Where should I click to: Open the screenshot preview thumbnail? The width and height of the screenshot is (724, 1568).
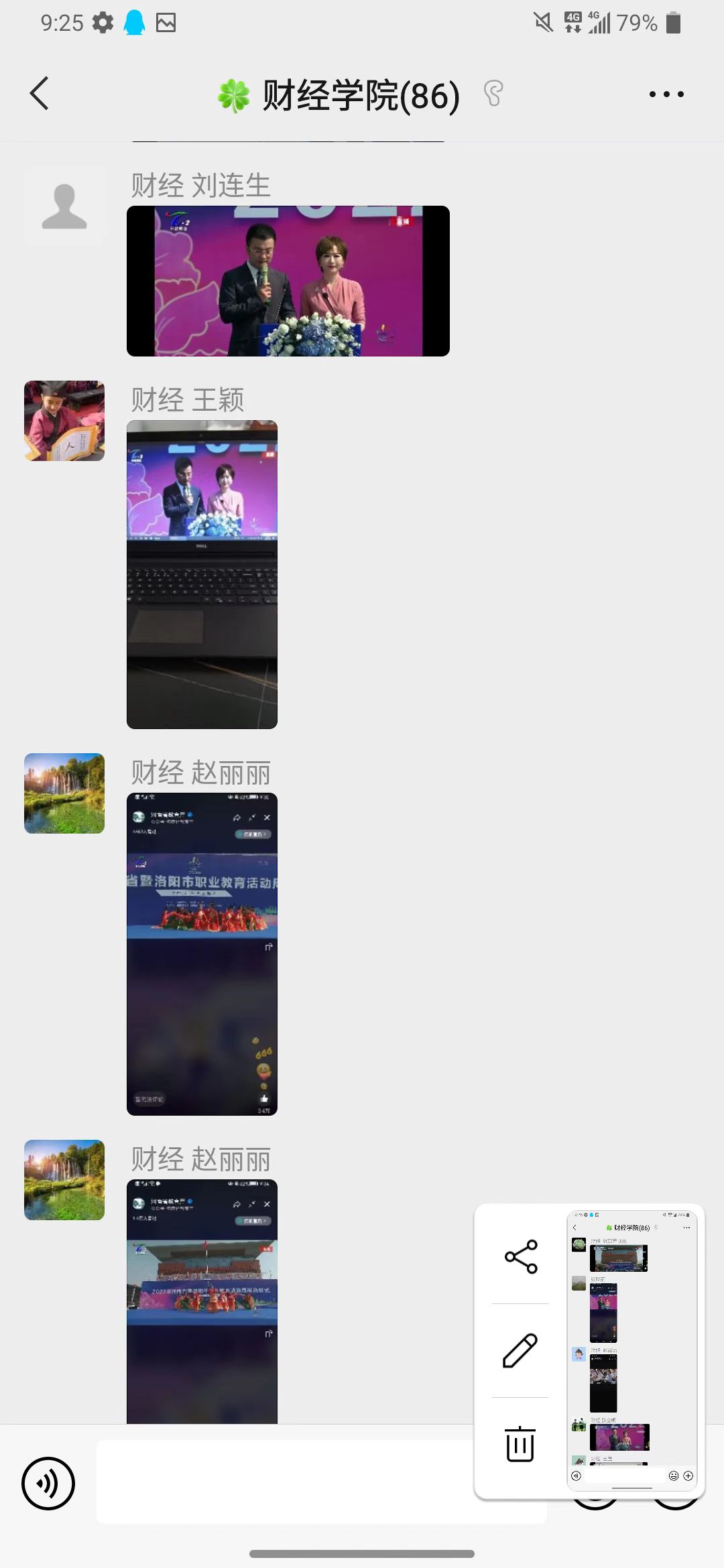[x=632, y=1350]
